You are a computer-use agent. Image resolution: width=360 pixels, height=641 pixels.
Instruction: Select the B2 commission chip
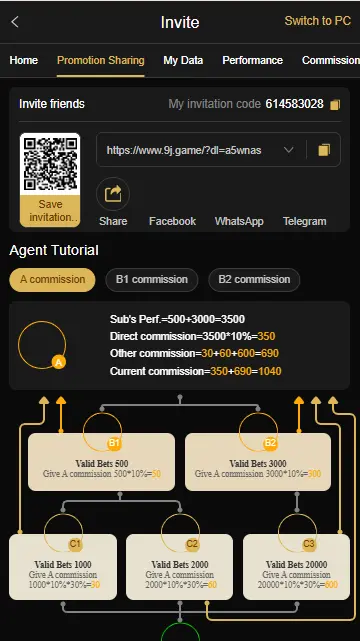pyautogui.click(x=254, y=280)
